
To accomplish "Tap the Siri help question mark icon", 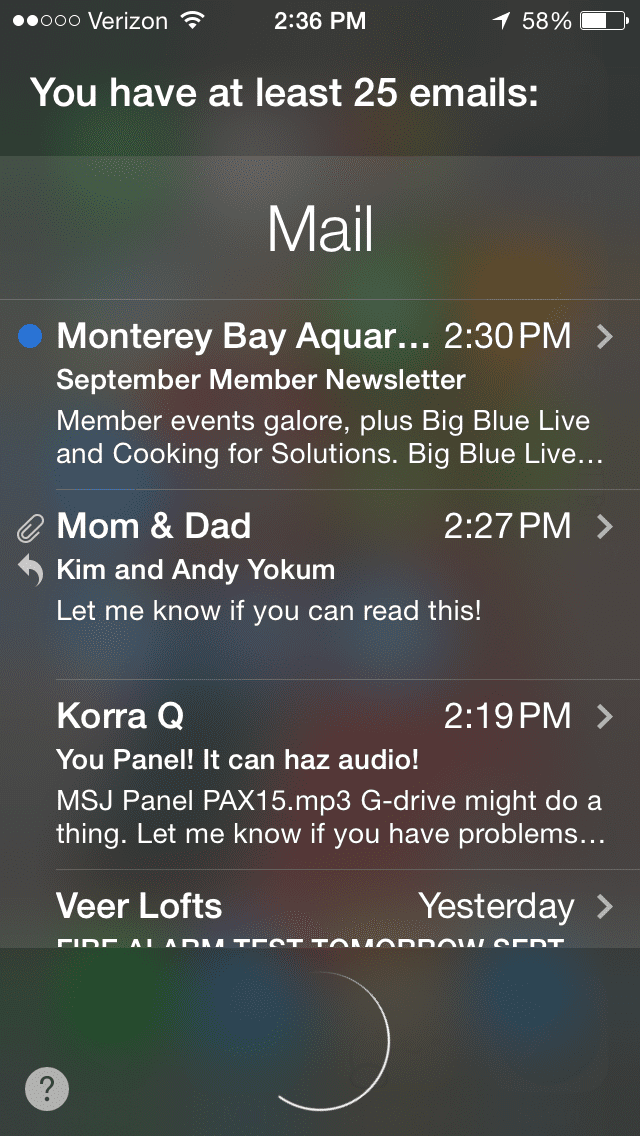I will click(47, 1087).
